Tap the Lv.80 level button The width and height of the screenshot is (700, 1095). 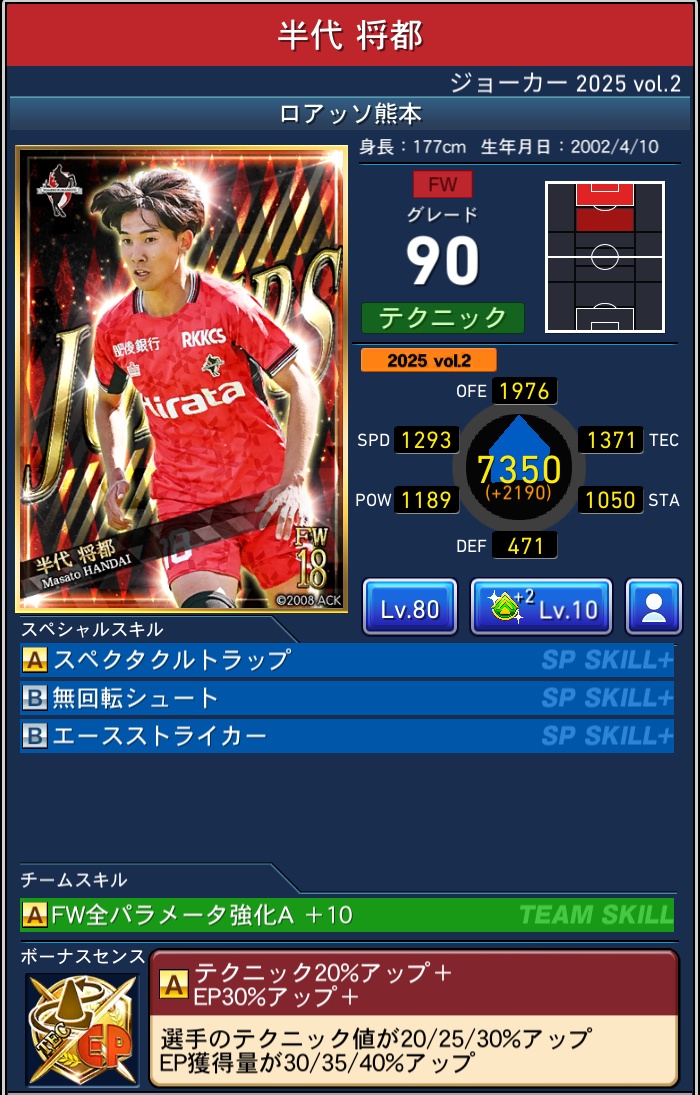(x=410, y=607)
